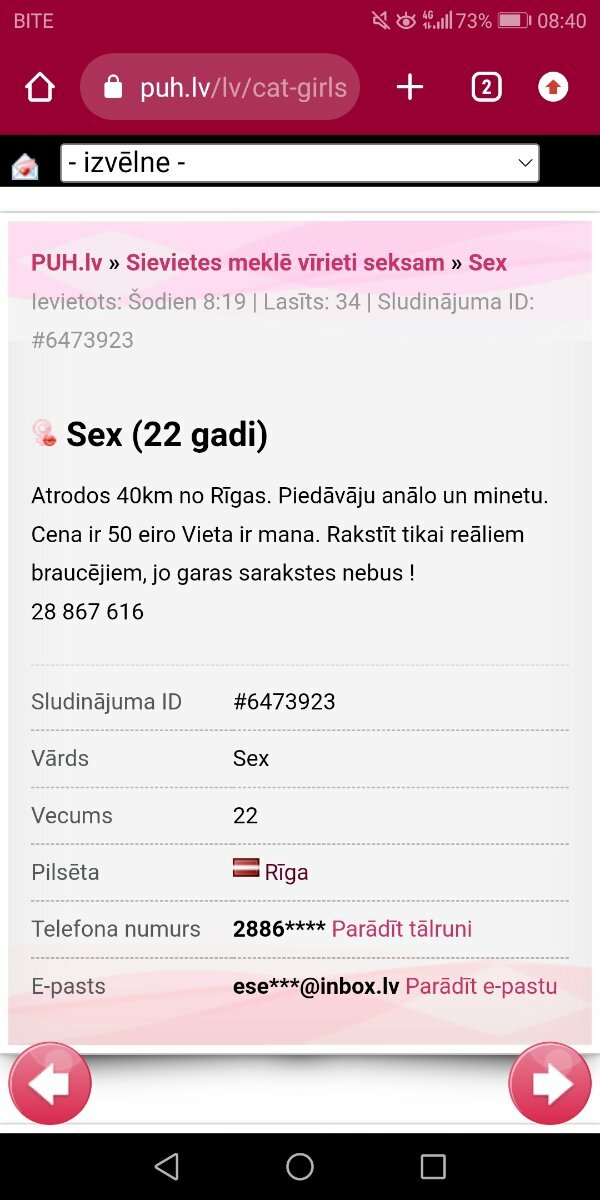Tap the system back button
The image size is (600, 1200).
[x=167, y=1166]
